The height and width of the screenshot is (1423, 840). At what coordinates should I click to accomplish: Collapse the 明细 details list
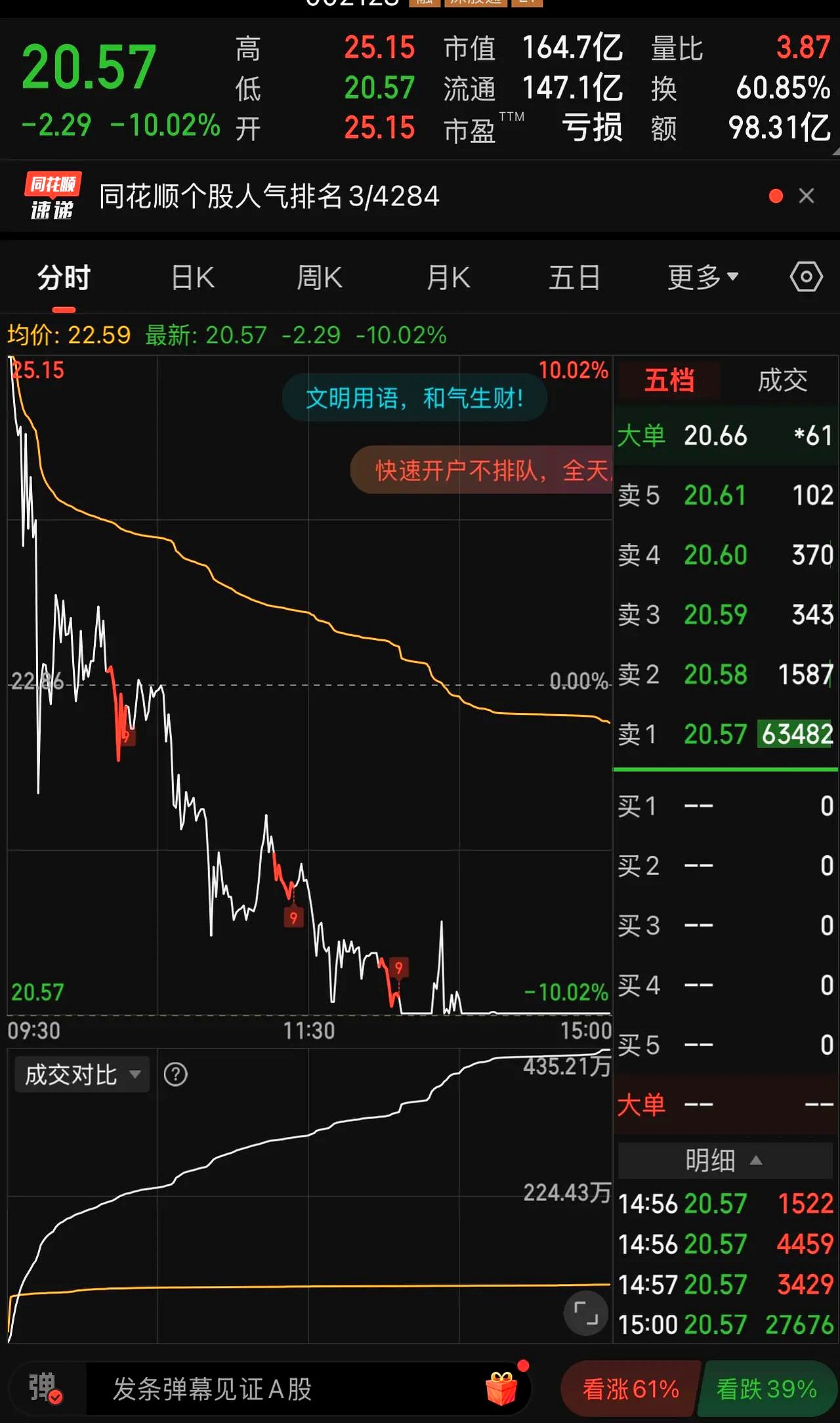tap(724, 1160)
